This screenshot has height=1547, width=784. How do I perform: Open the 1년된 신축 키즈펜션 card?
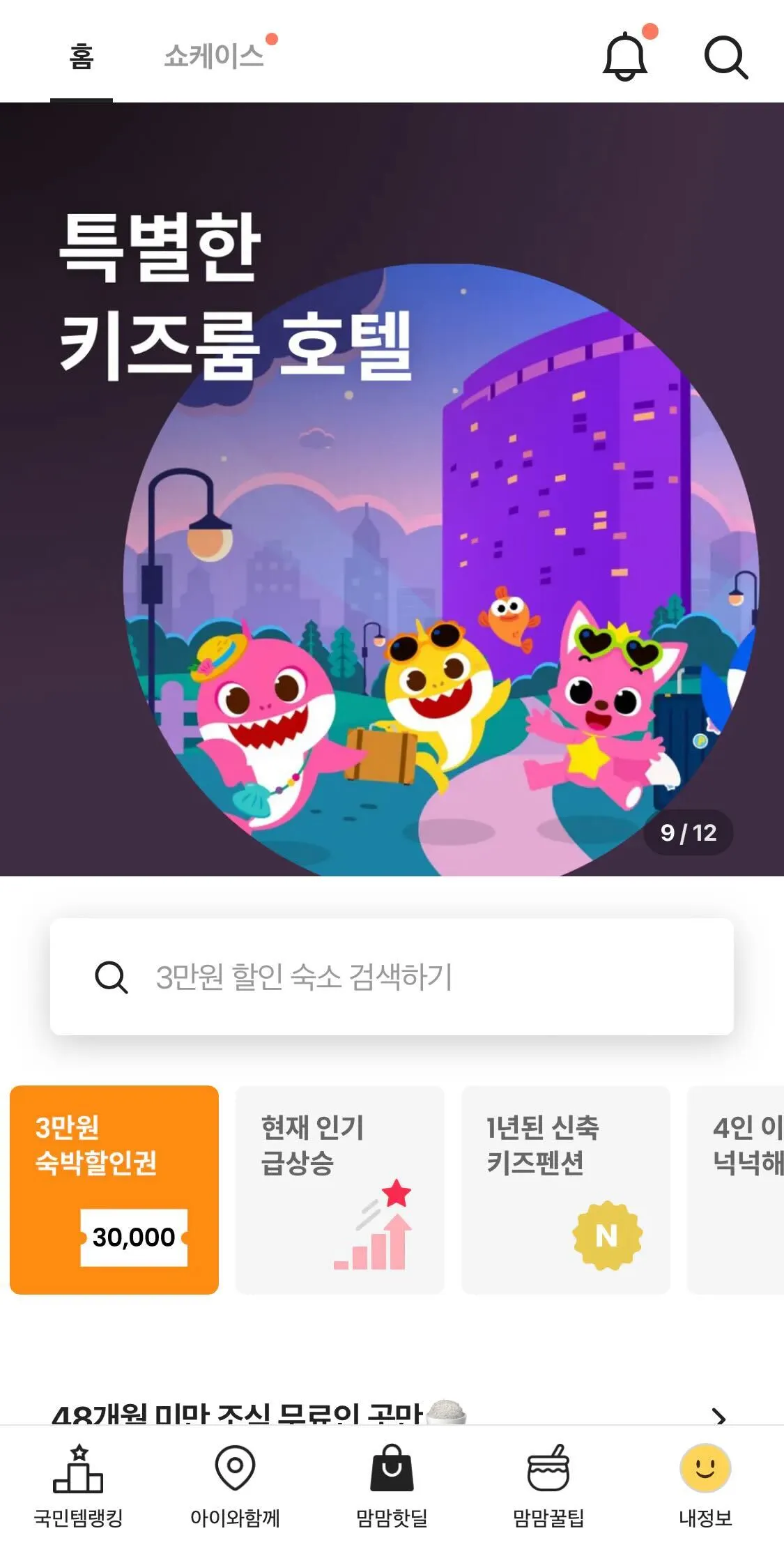coord(565,1189)
